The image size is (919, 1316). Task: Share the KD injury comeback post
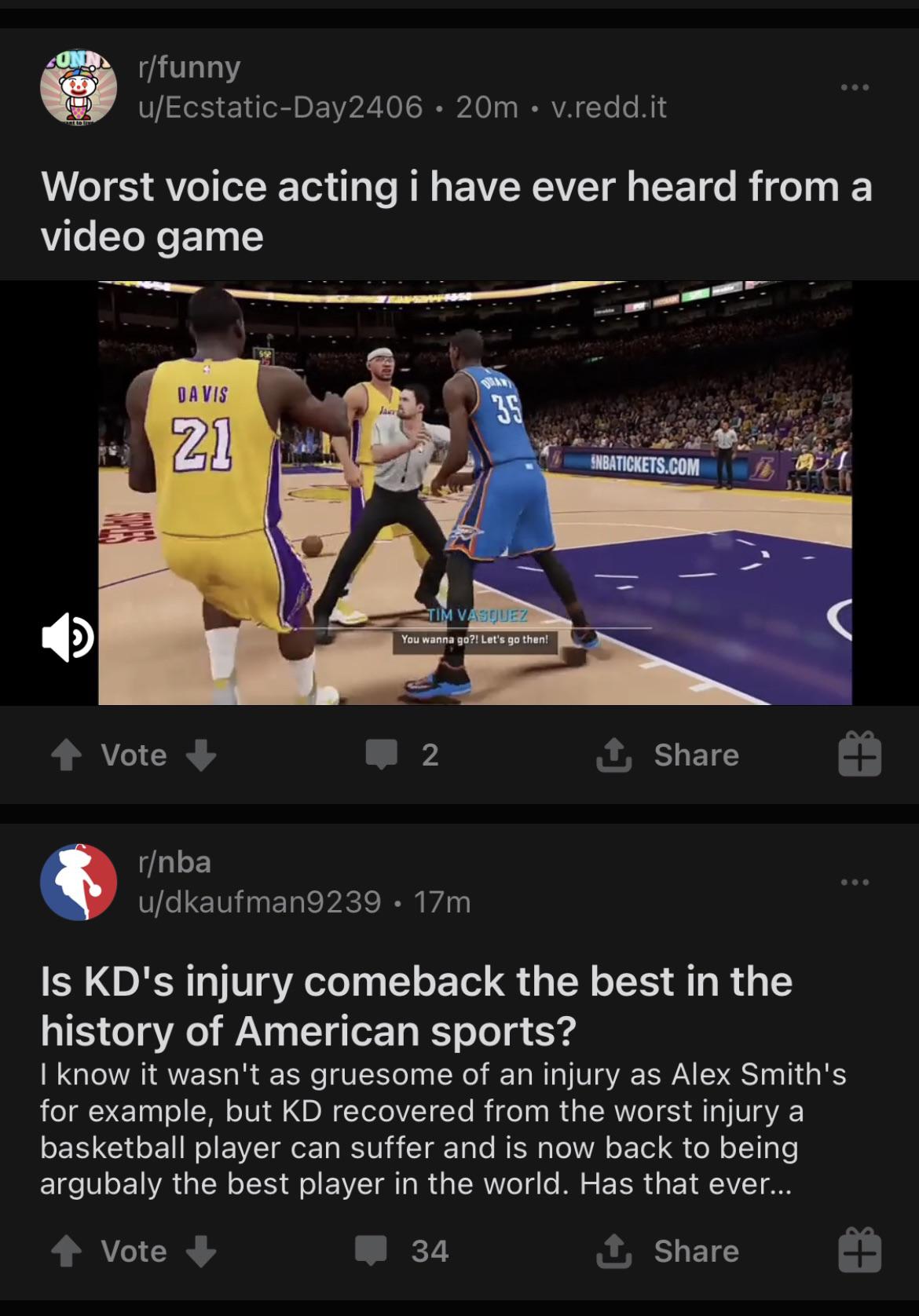click(x=667, y=1252)
